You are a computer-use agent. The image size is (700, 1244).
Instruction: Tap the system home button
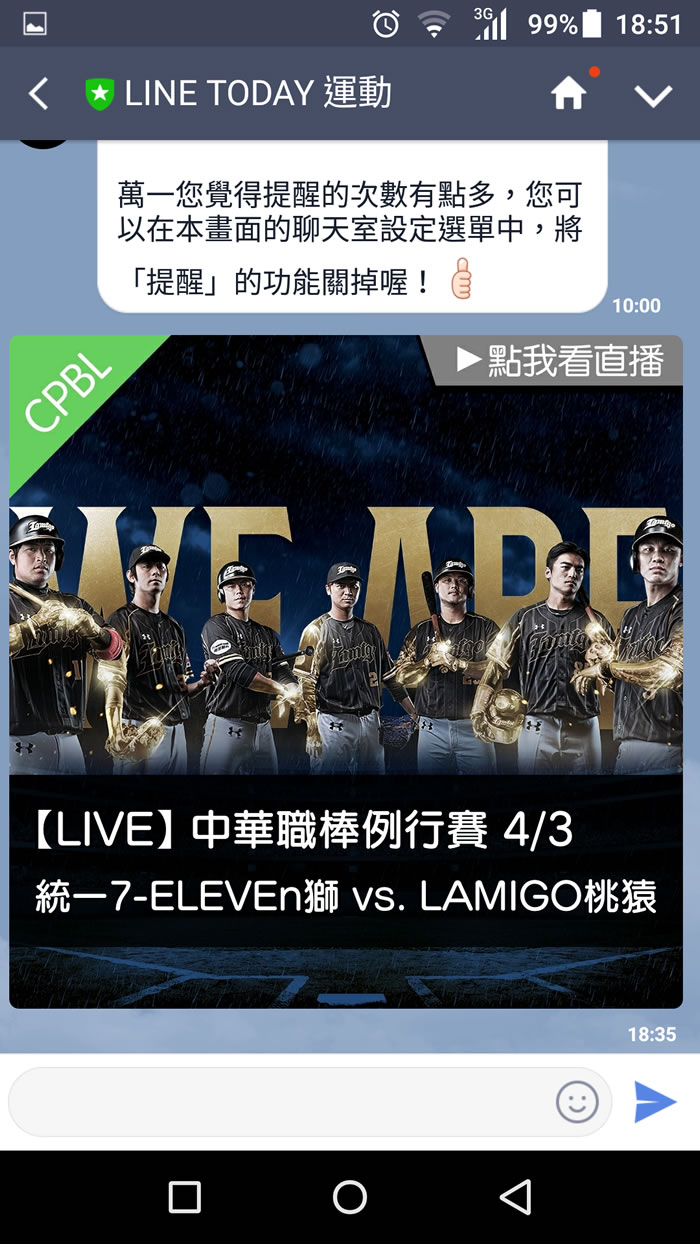click(350, 1197)
